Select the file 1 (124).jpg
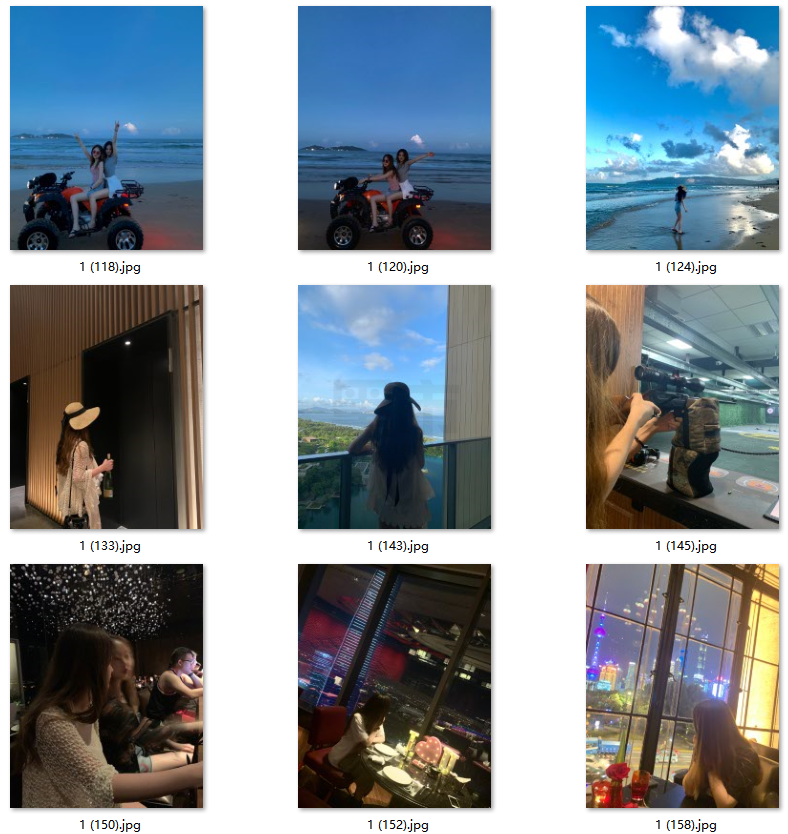 (x=682, y=128)
